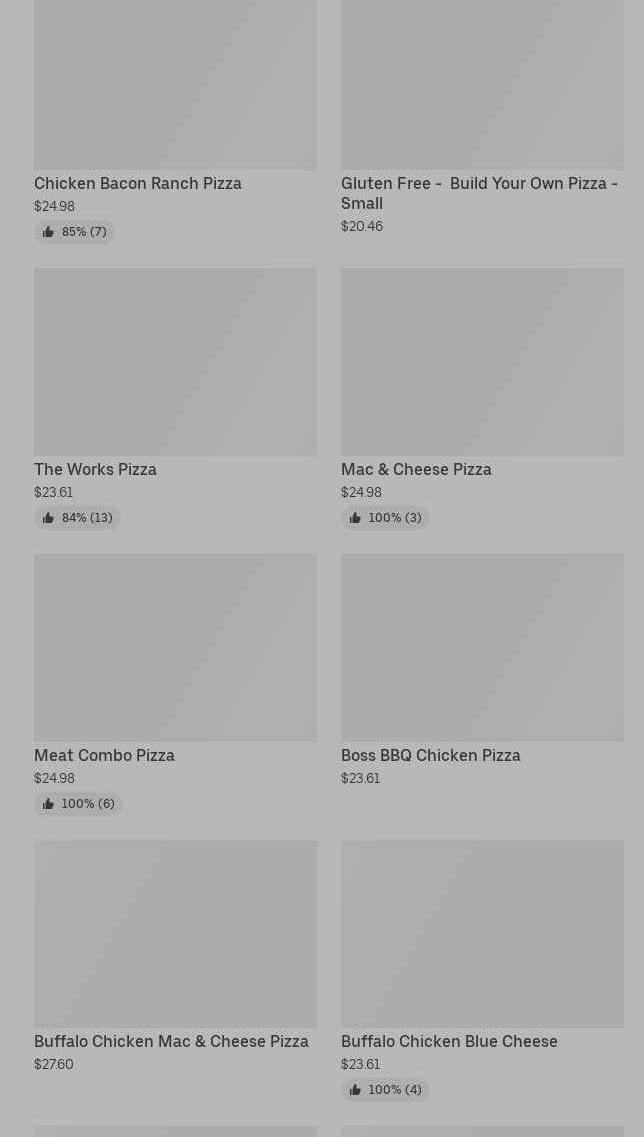Select Buffalo Chicken Mac & Cheese Pizza
Screen dimensions: 644x1137
[x=175, y=956]
